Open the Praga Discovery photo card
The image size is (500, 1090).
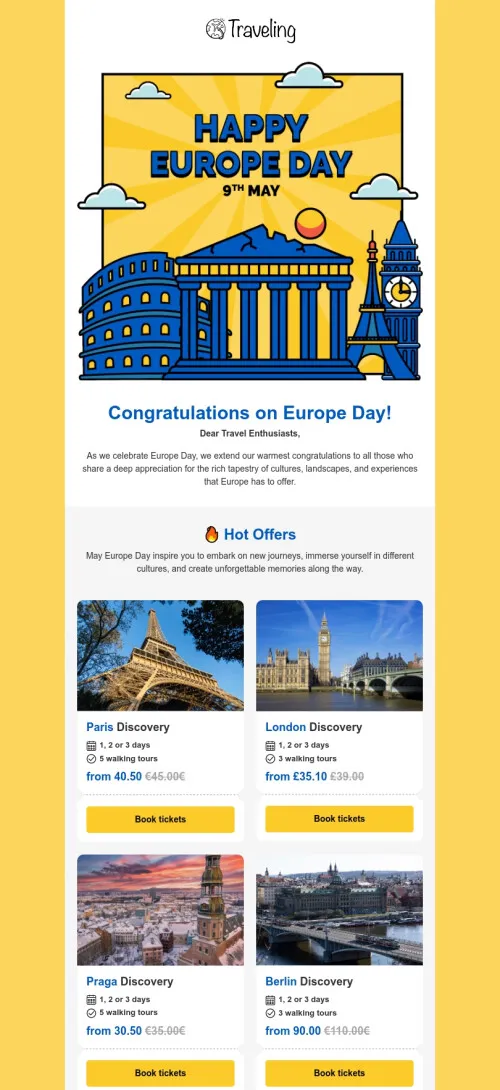coord(160,910)
